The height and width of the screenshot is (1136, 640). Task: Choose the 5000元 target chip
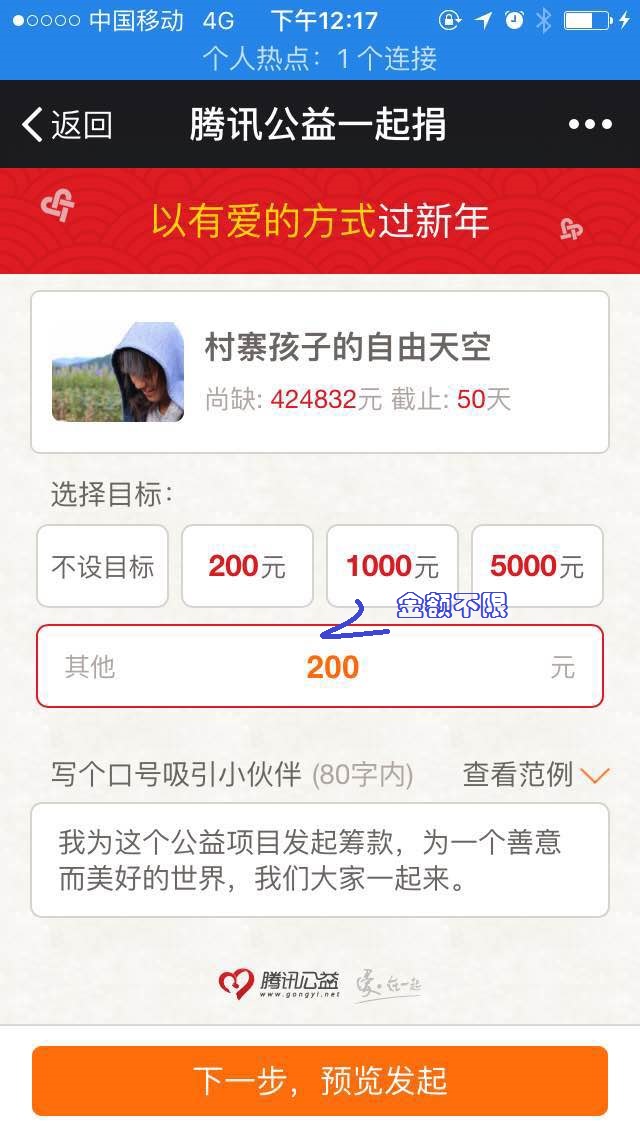[537, 567]
